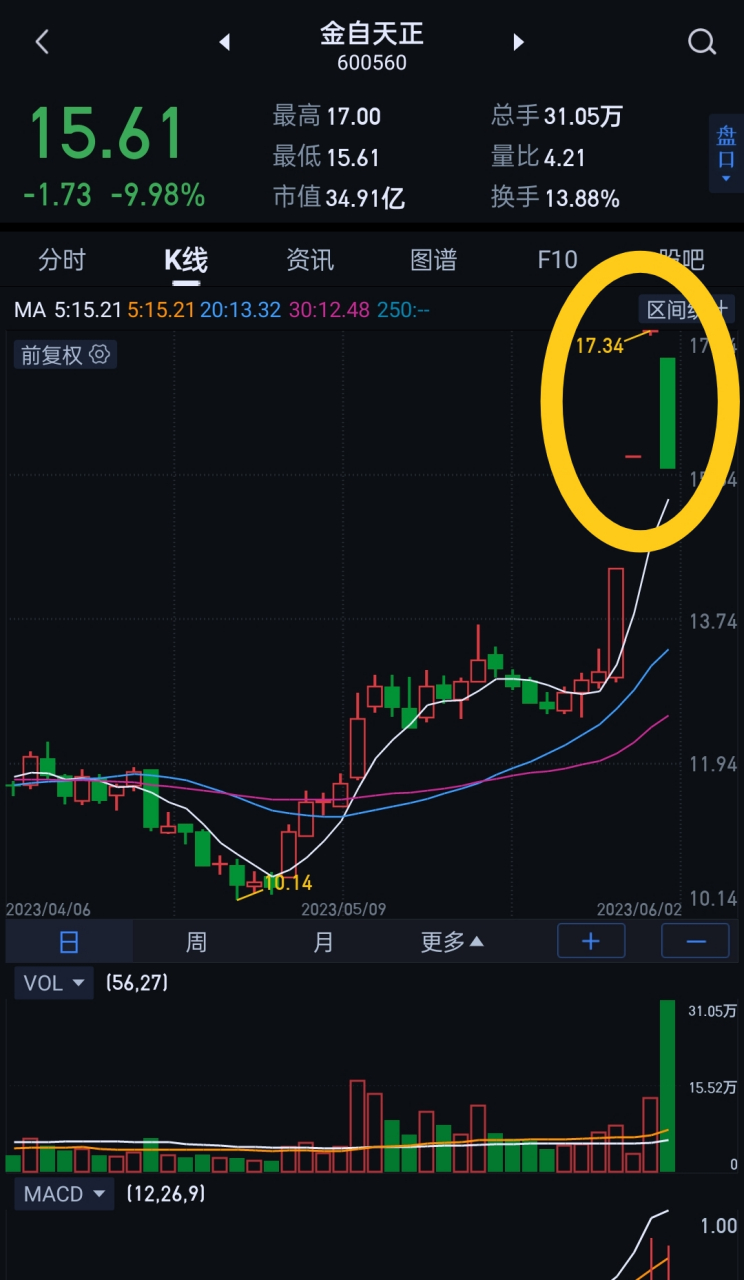This screenshot has width=744, height=1280.
Task: Switch to the previous stock with left arrow
Action: (225, 42)
